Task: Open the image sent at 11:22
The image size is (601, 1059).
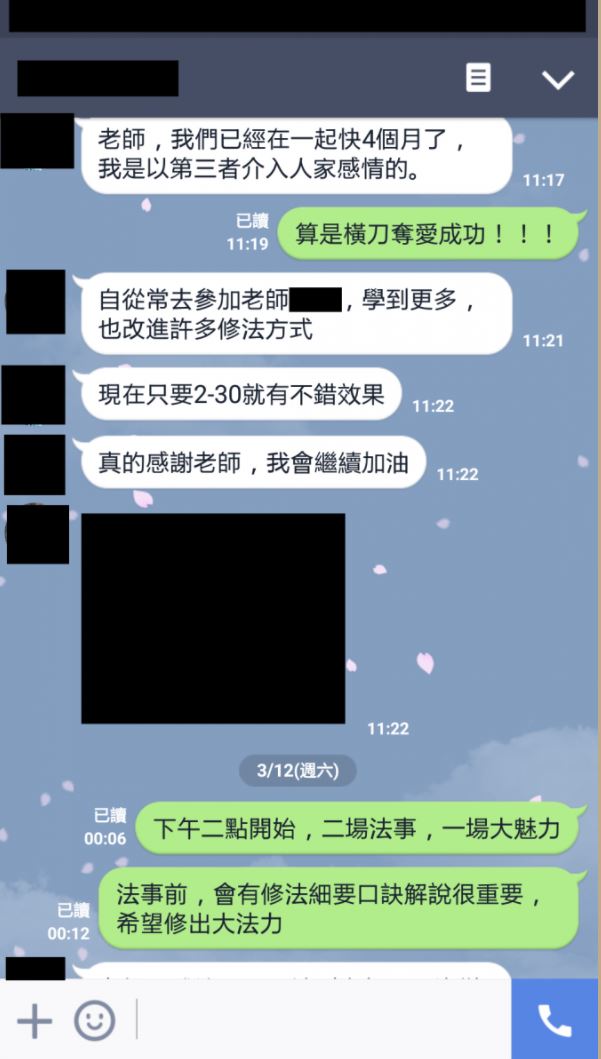Action: click(x=213, y=618)
